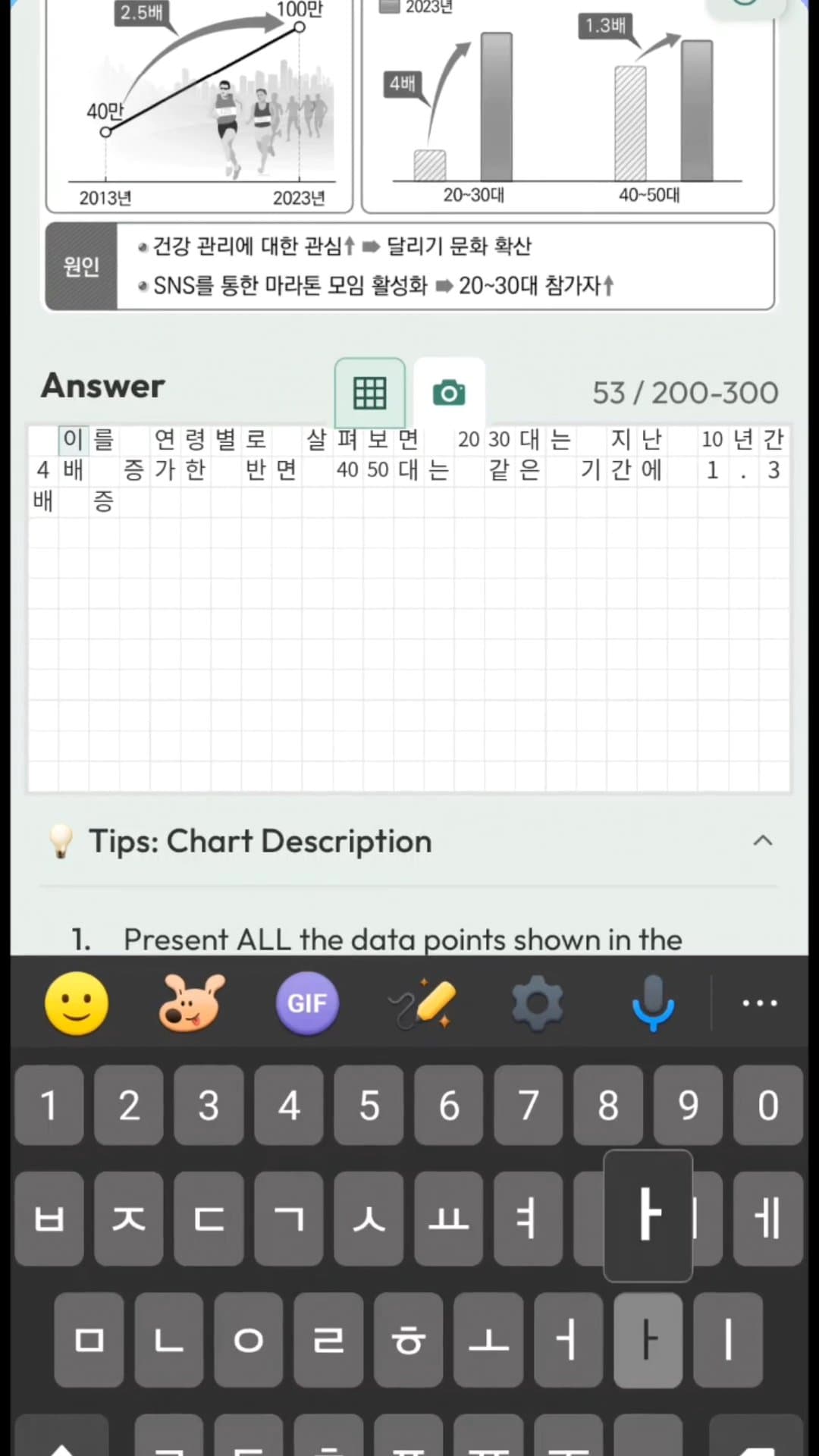
Task: Type the ㅁ key
Action: click(x=89, y=1340)
